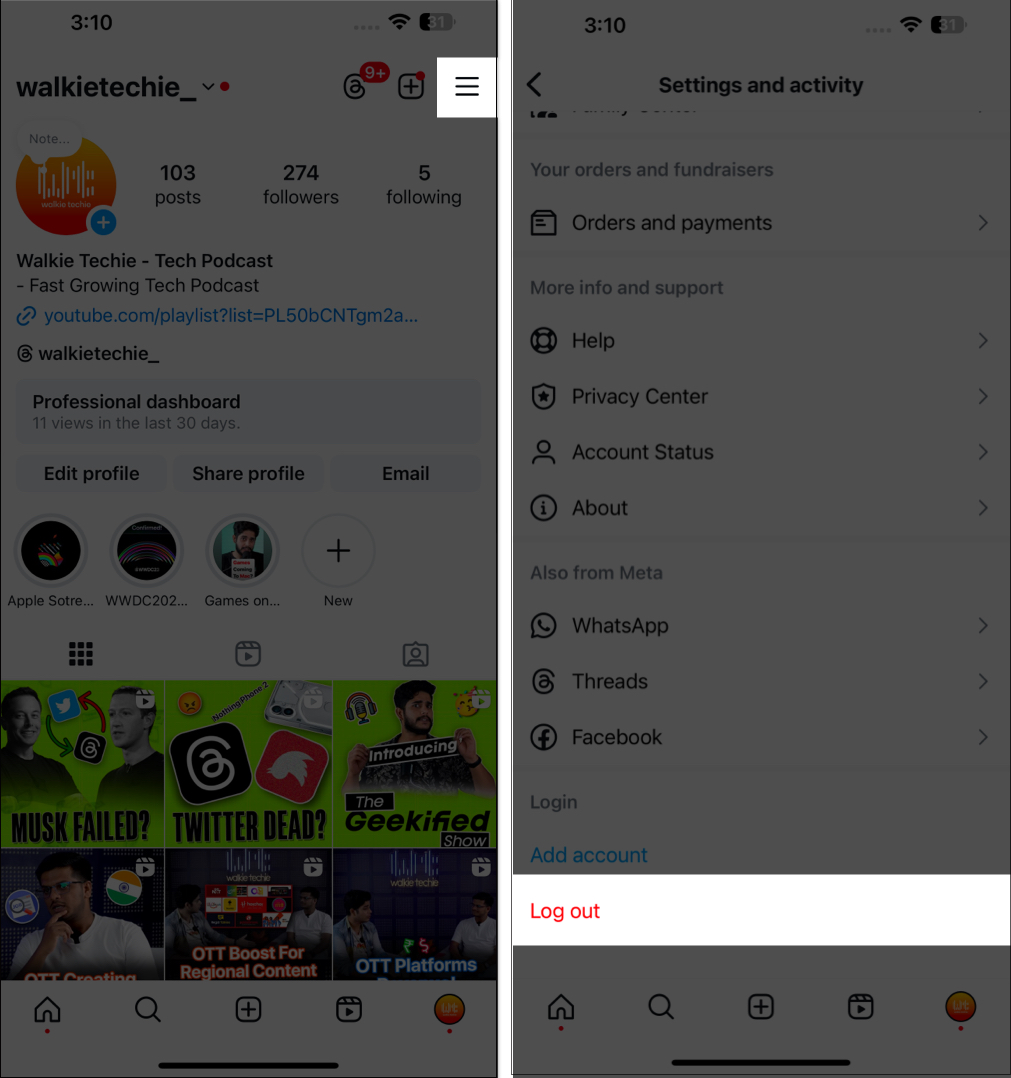Tap Log out
The width and height of the screenshot is (1011, 1078).
point(565,911)
